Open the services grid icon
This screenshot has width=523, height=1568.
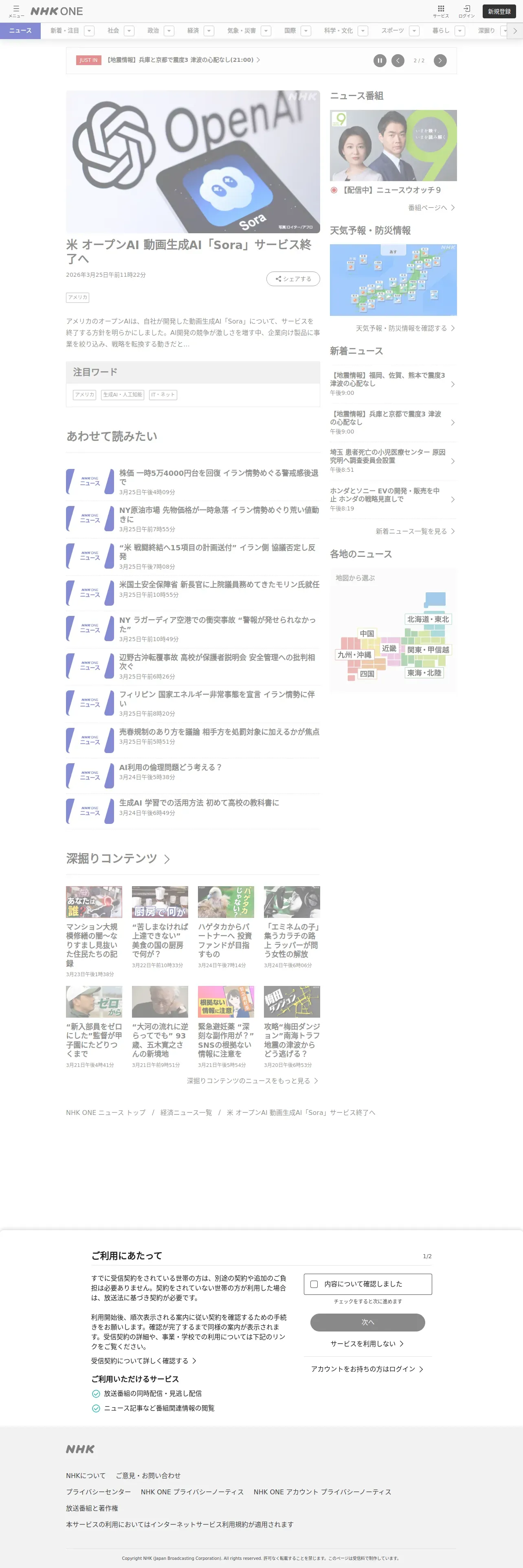tap(441, 11)
